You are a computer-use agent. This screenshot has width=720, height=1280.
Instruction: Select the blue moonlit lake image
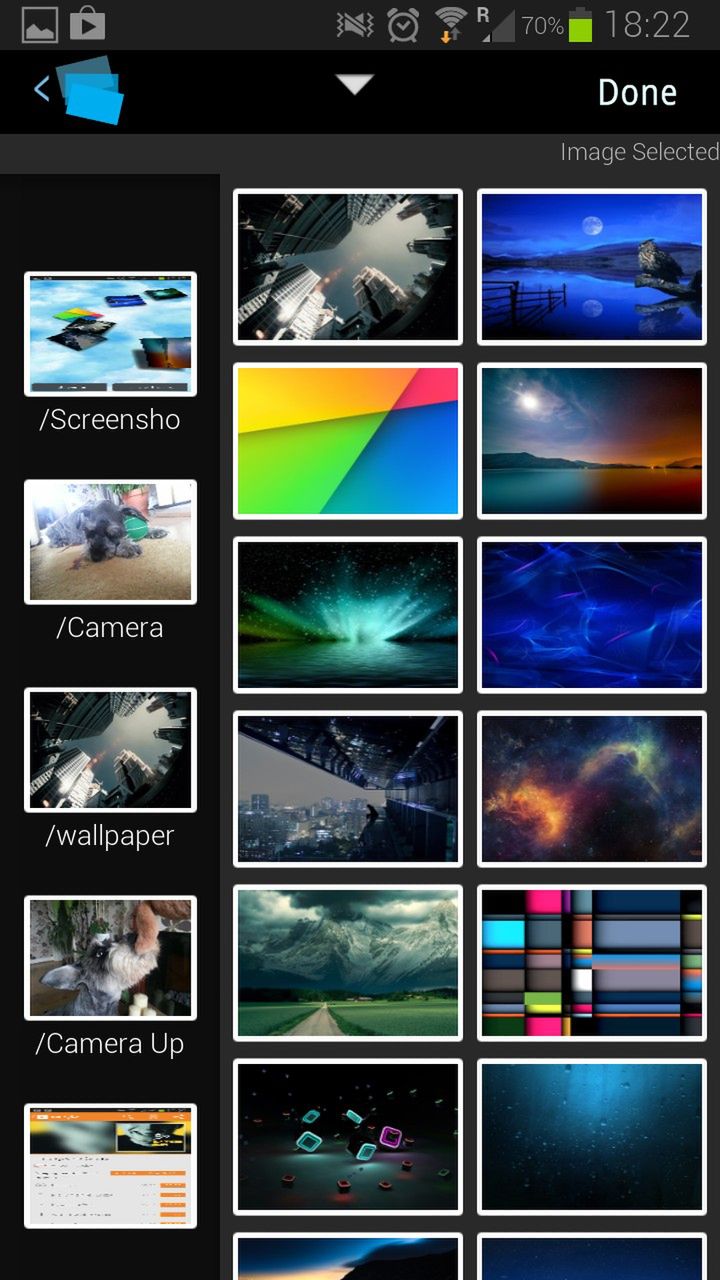tap(592, 268)
